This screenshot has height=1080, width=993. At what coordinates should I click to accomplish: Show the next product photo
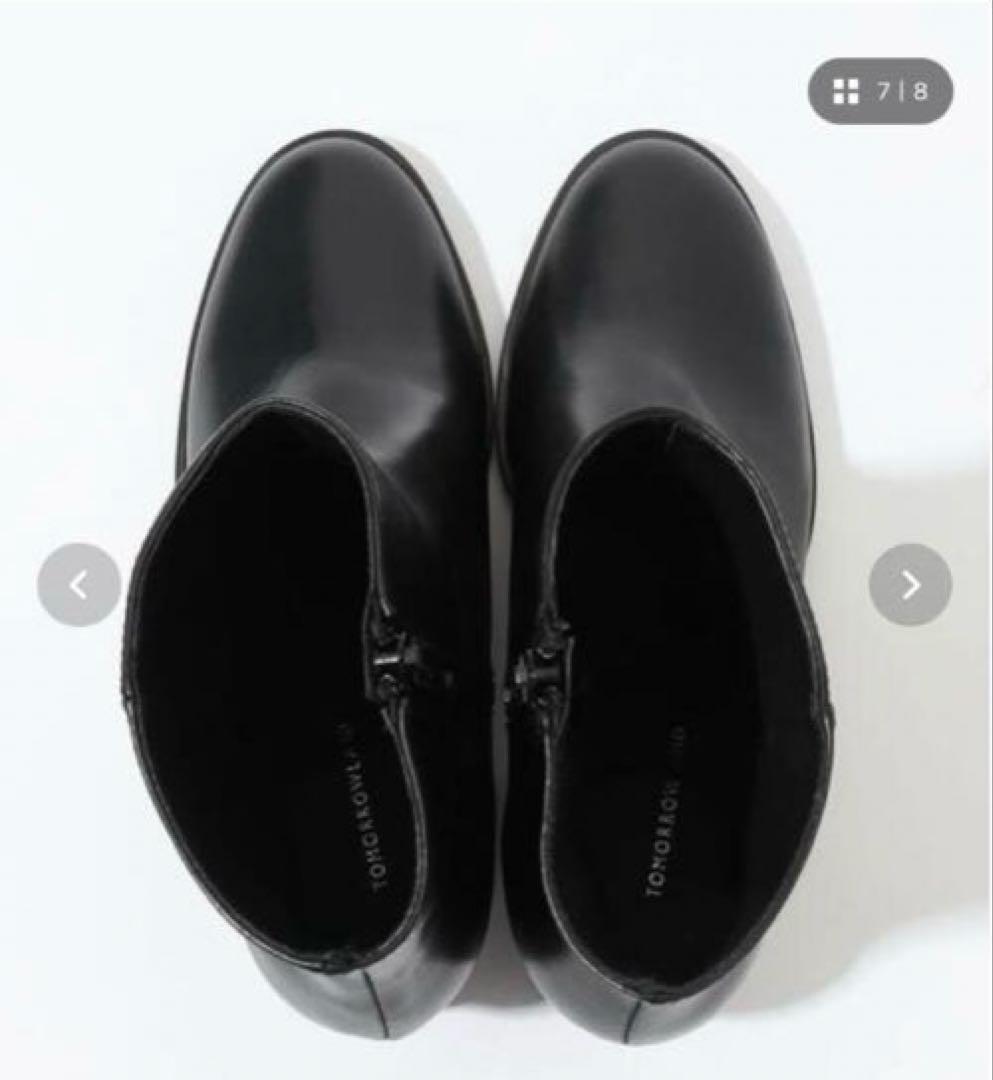tap(910, 585)
